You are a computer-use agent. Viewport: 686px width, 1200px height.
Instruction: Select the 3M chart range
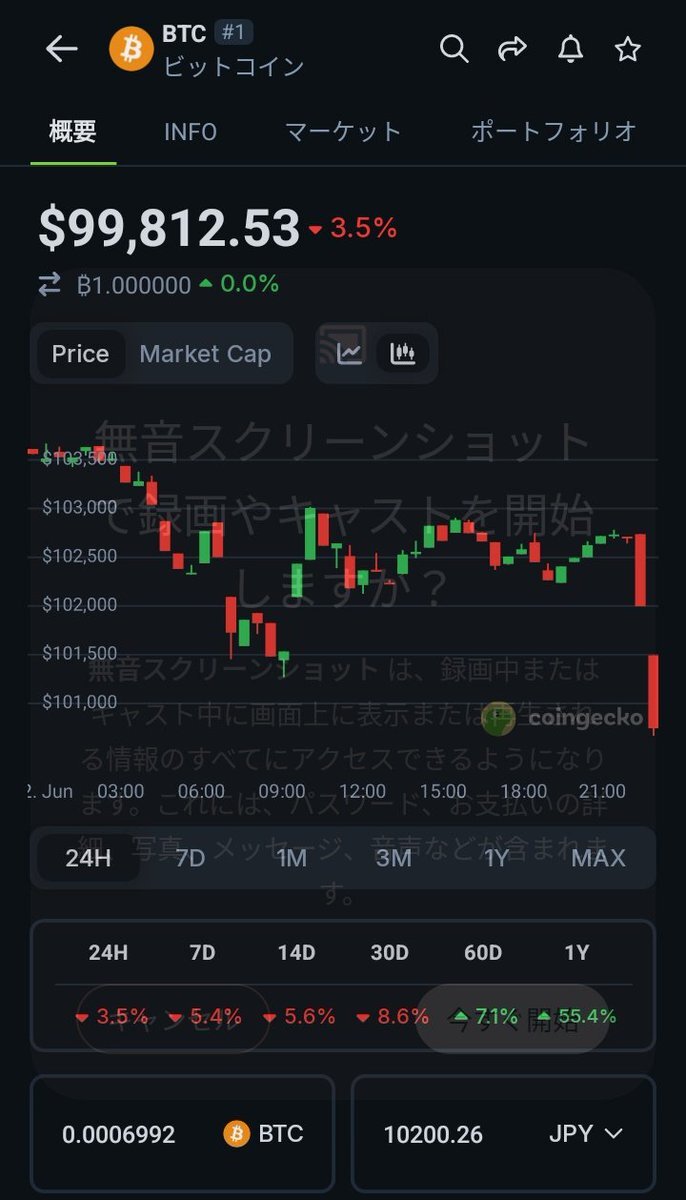coord(394,858)
